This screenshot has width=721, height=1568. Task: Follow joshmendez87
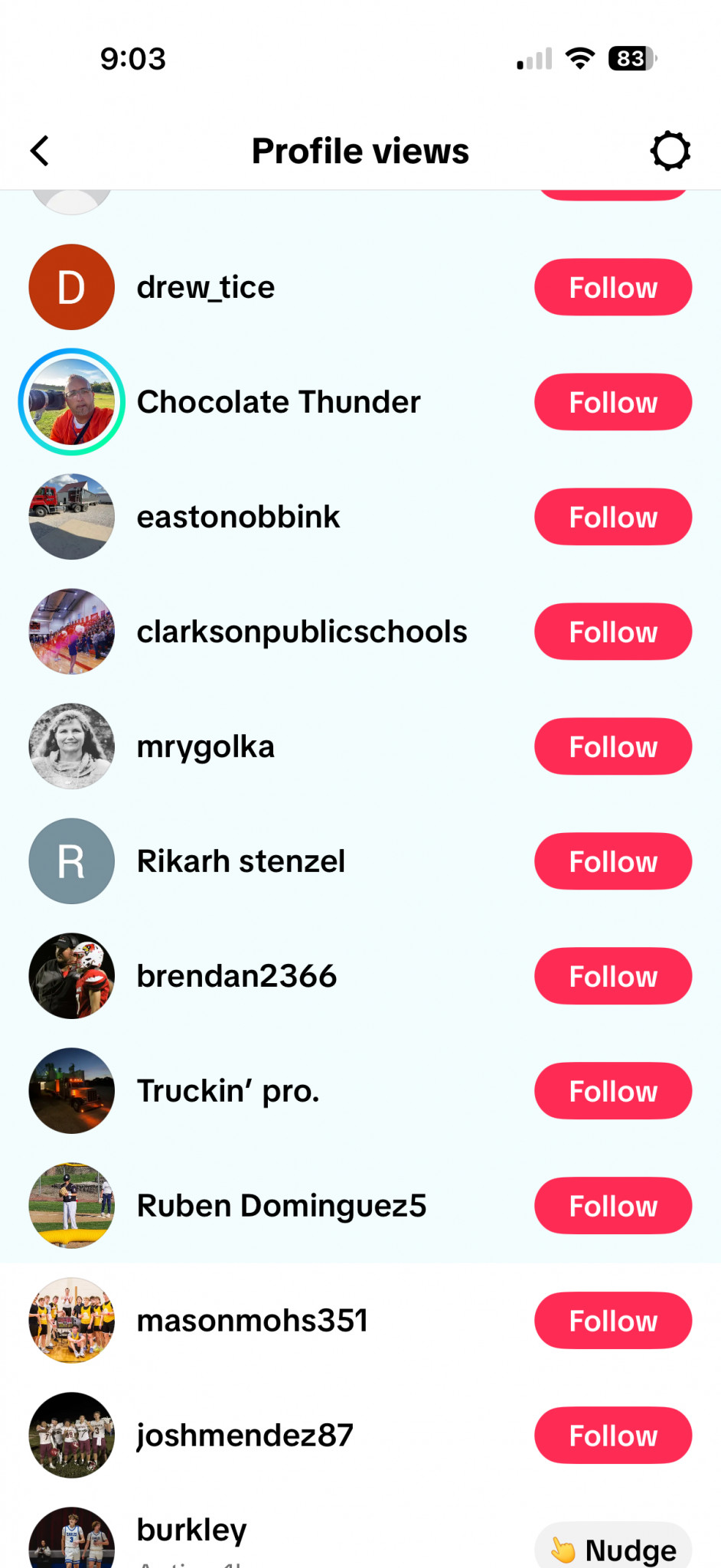click(613, 1436)
